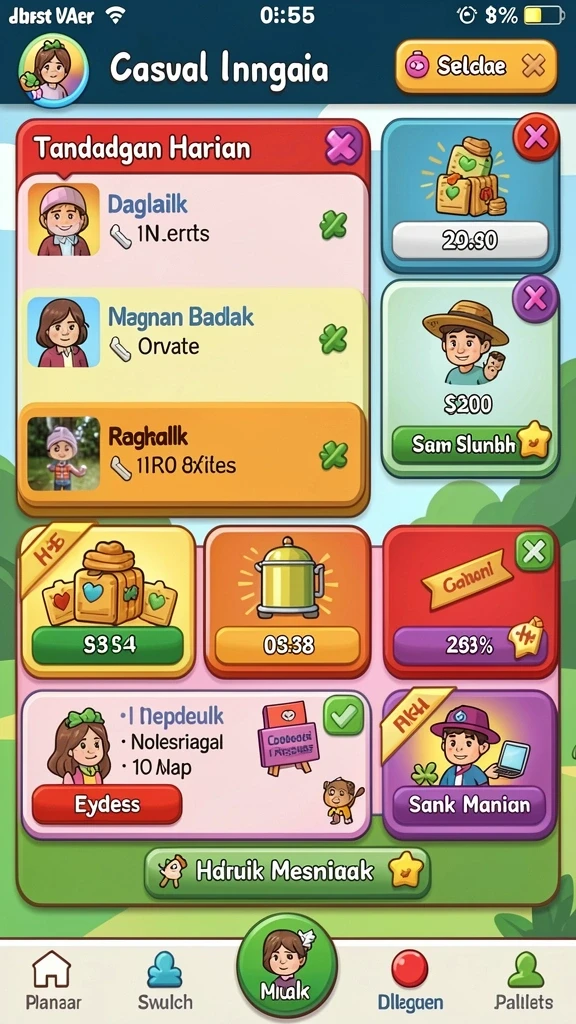The height and width of the screenshot is (1024, 576).
Task: Open Sank Manian
Action: click(x=469, y=804)
